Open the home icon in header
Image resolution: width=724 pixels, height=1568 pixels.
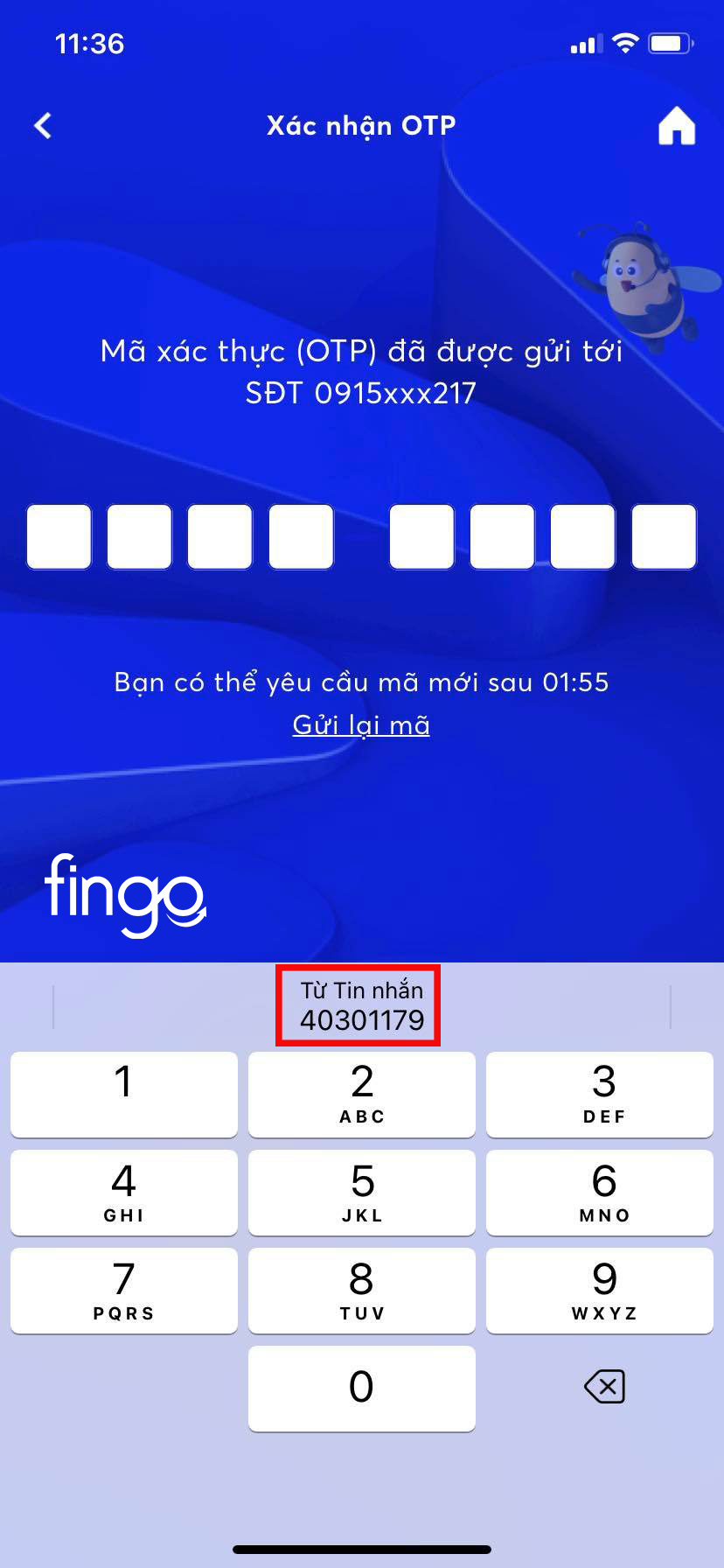click(676, 126)
